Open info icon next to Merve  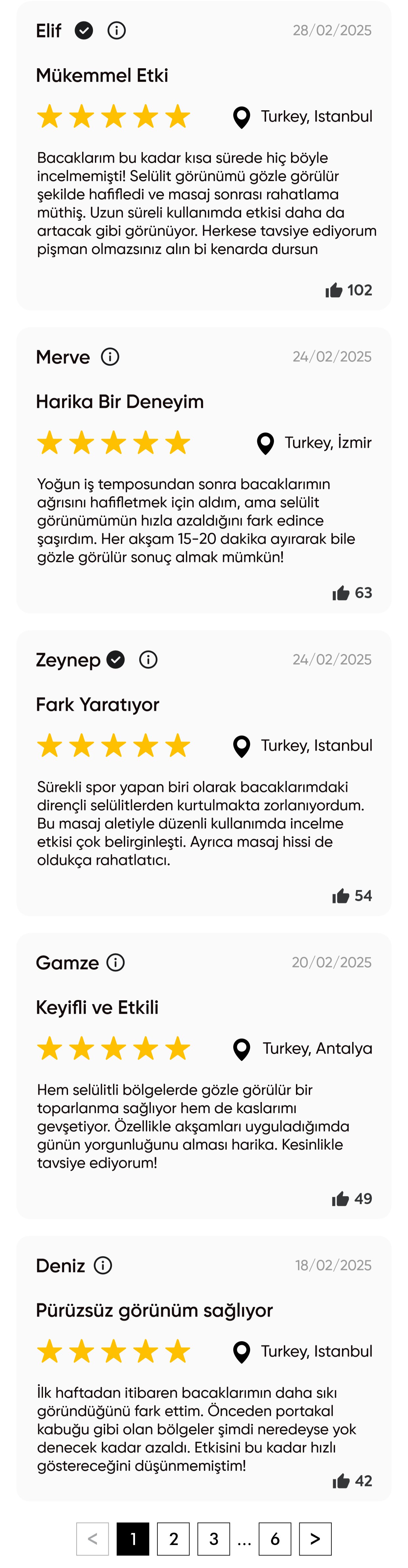click(110, 357)
